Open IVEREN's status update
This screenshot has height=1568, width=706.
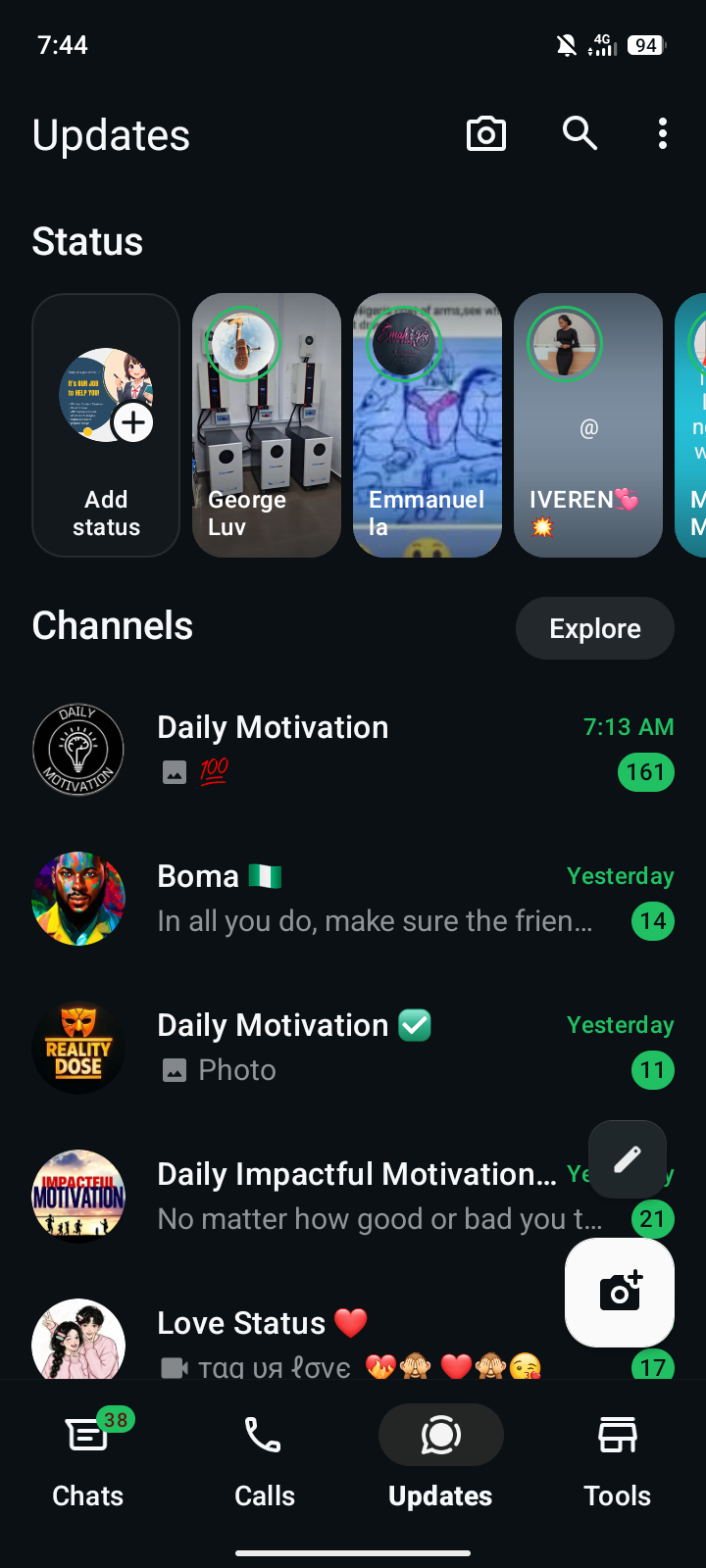(588, 425)
